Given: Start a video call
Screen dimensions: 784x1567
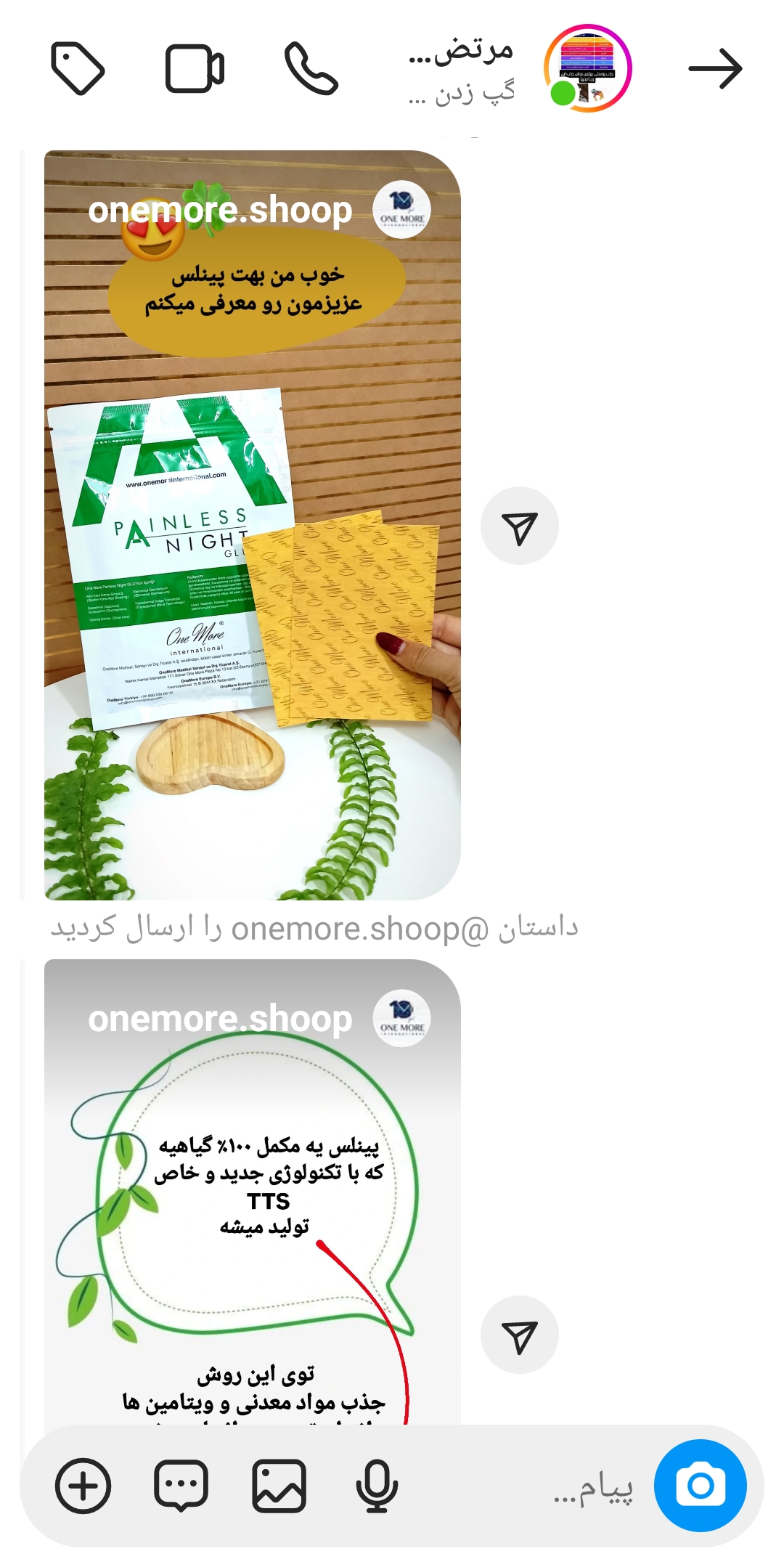Looking at the screenshot, I should point(195,69).
